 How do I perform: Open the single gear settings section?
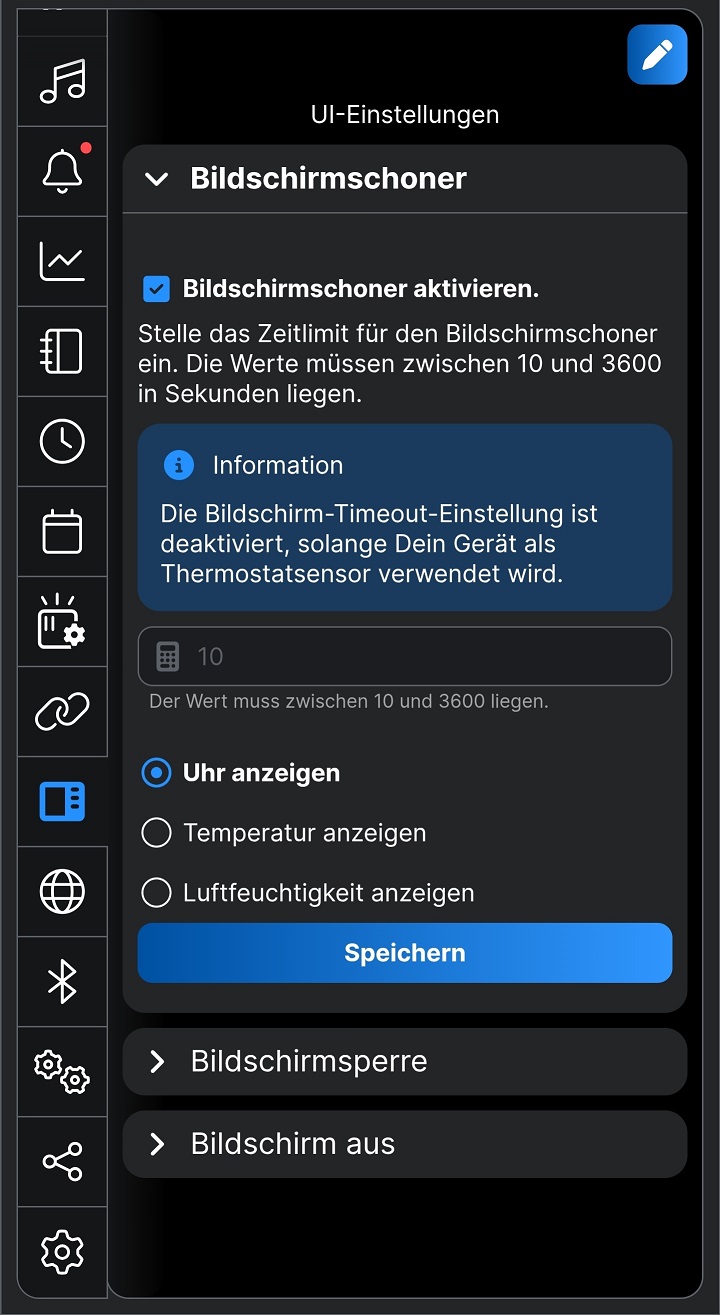point(62,1251)
